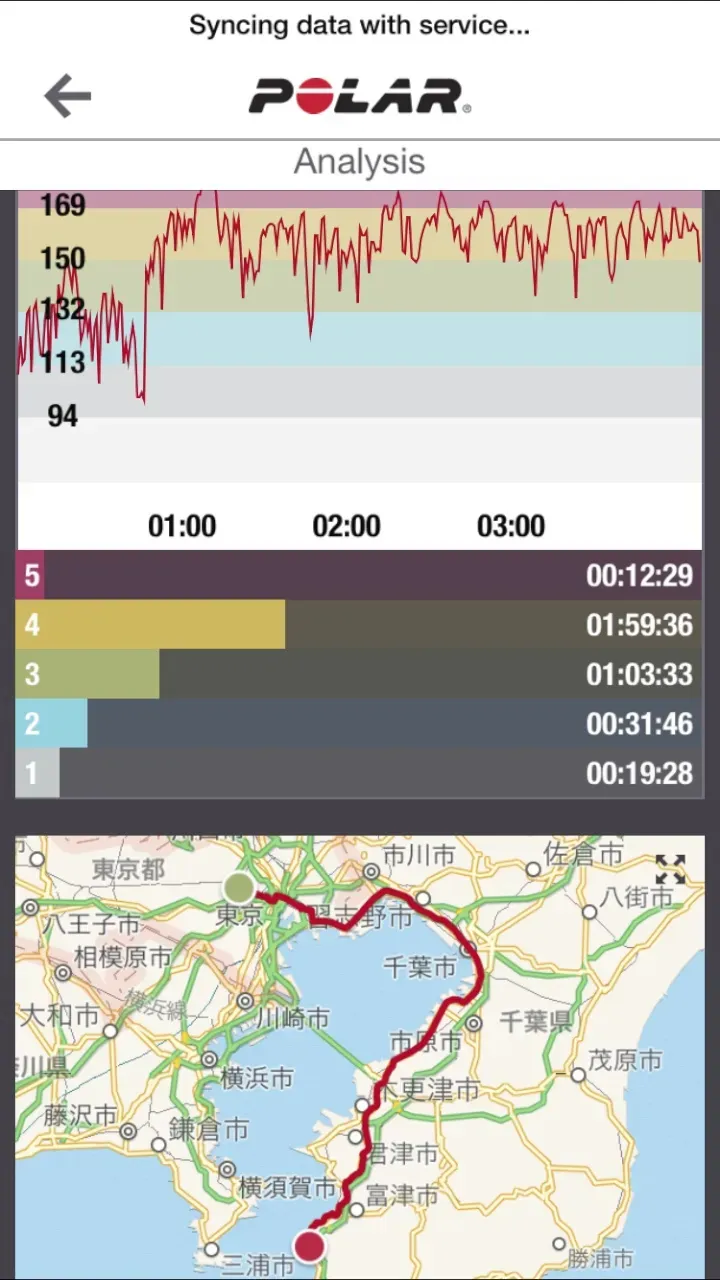This screenshot has height=1280, width=720.
Task: Toggle heart rate zone 1 visibility
Action: coord(31,773)
